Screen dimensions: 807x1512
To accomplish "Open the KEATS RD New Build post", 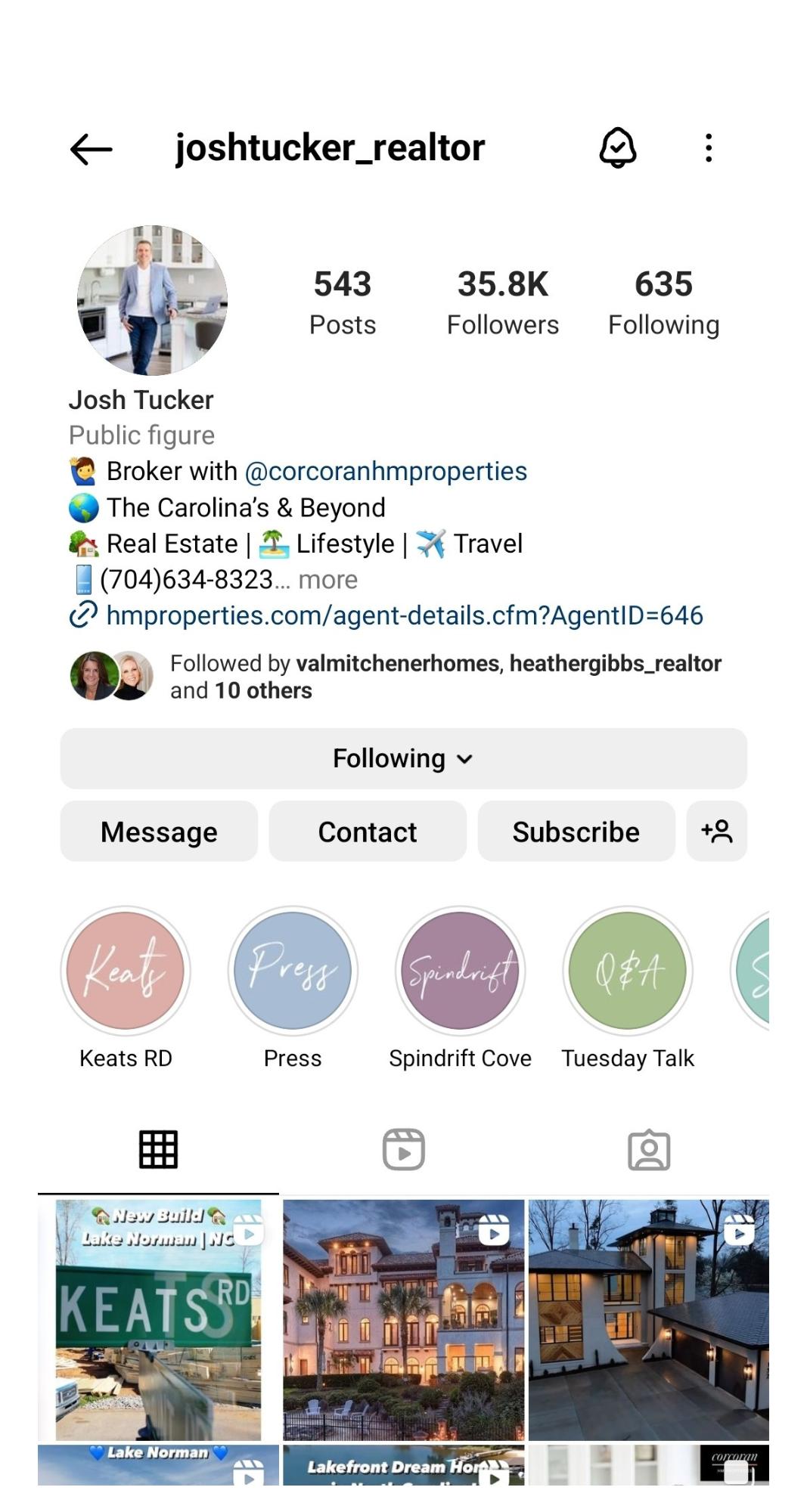I will (x=158, y=1319).
